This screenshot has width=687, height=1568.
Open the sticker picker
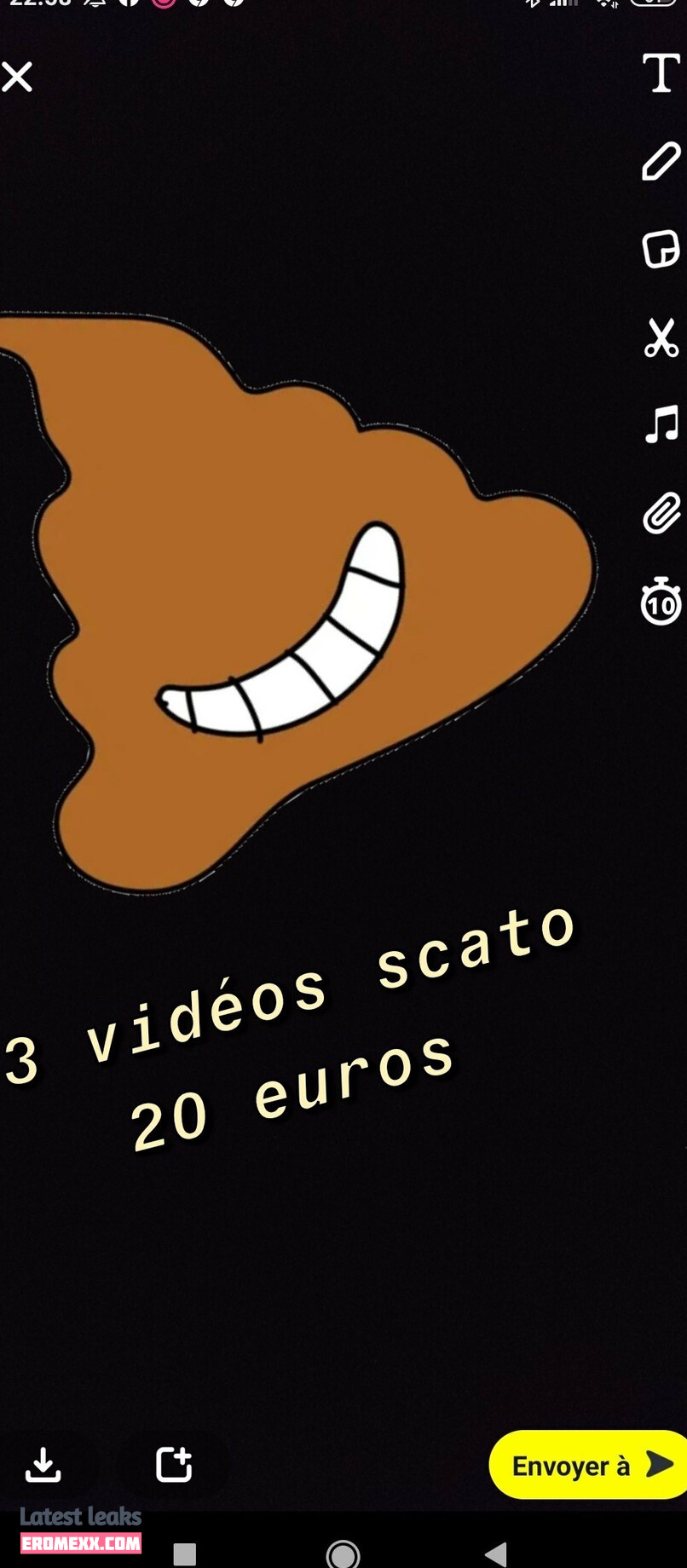(661, 250)
